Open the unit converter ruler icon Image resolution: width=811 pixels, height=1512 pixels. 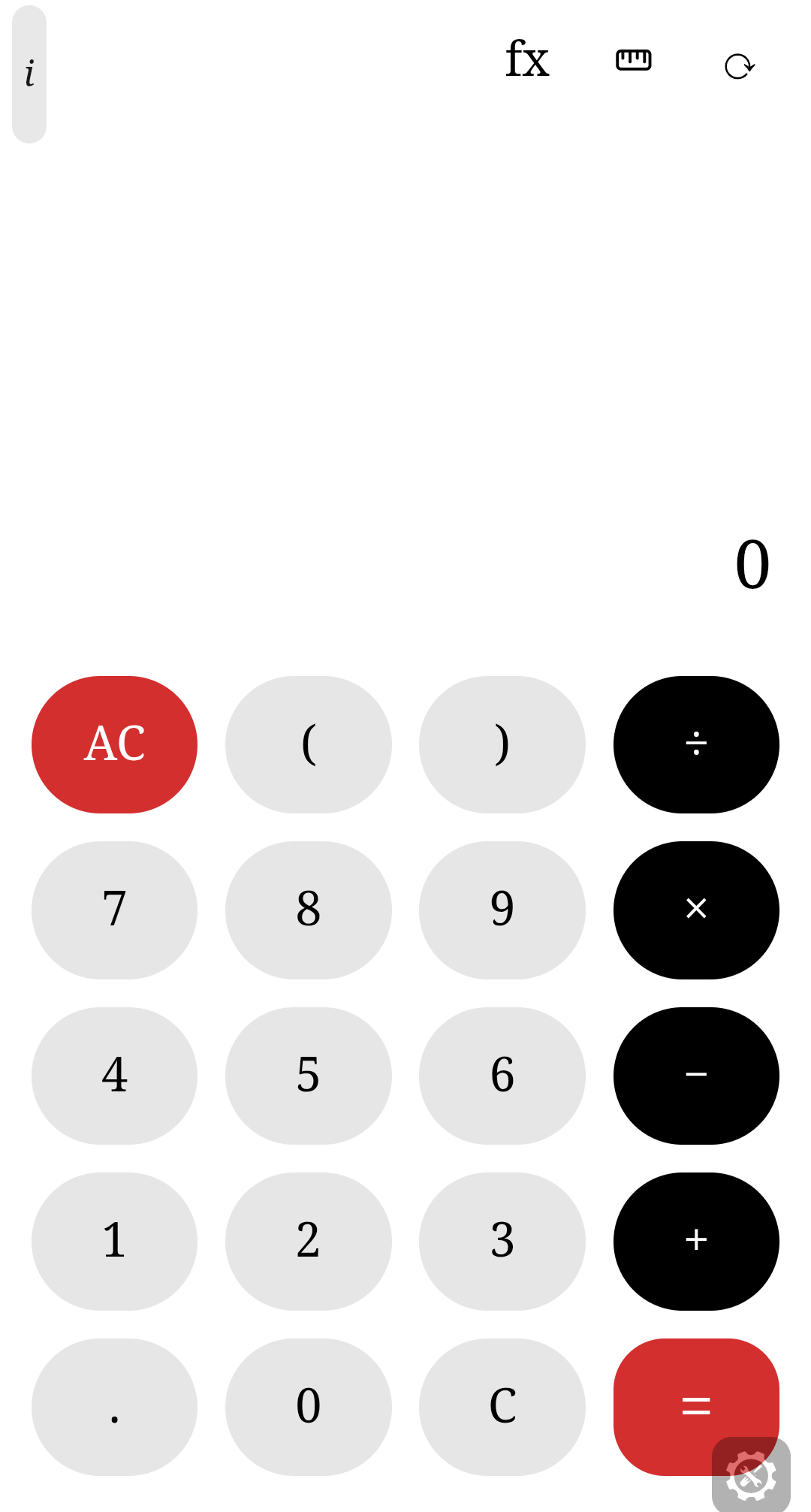pos(633,60)
